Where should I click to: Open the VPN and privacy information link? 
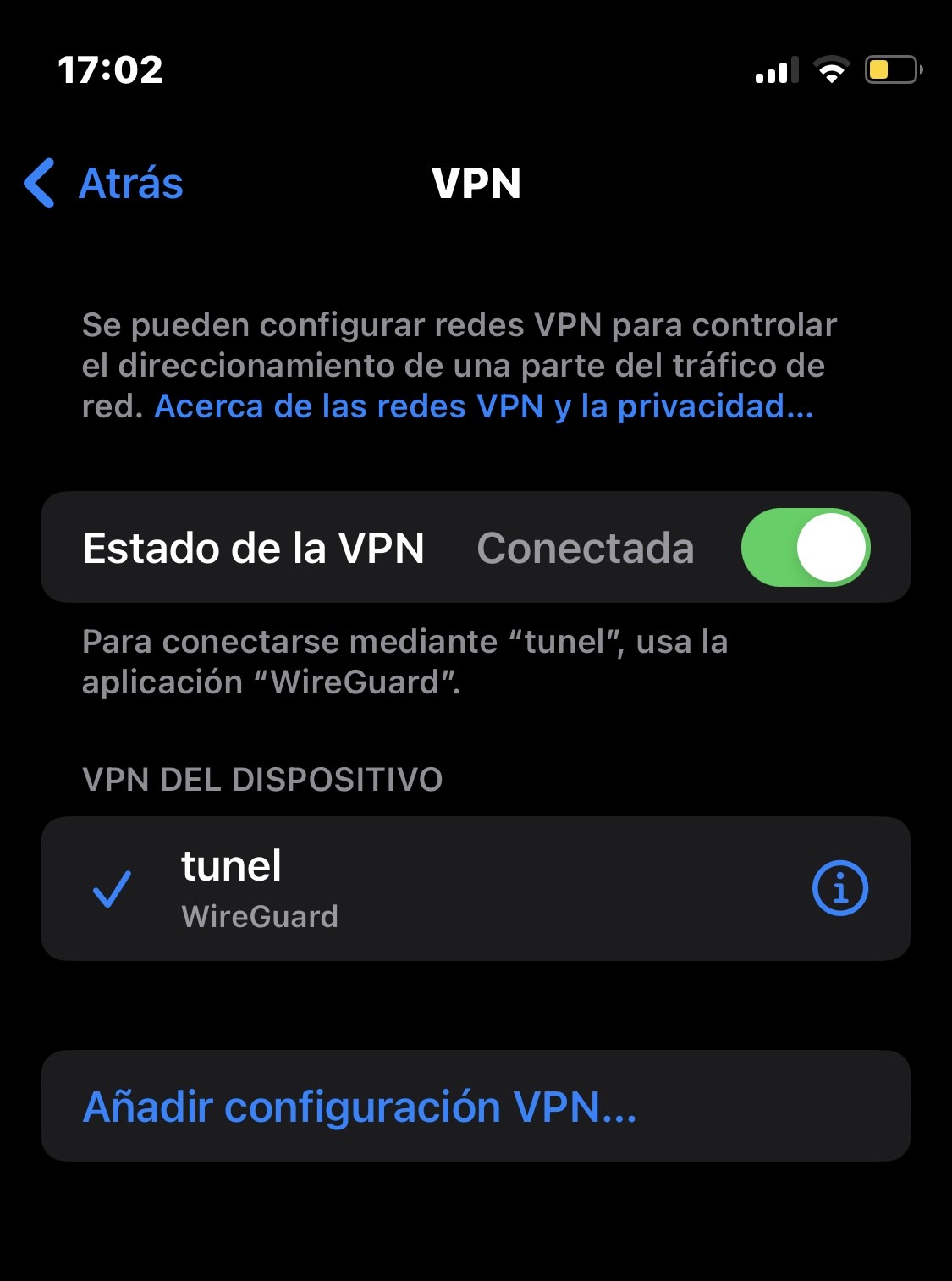[483, 406]
